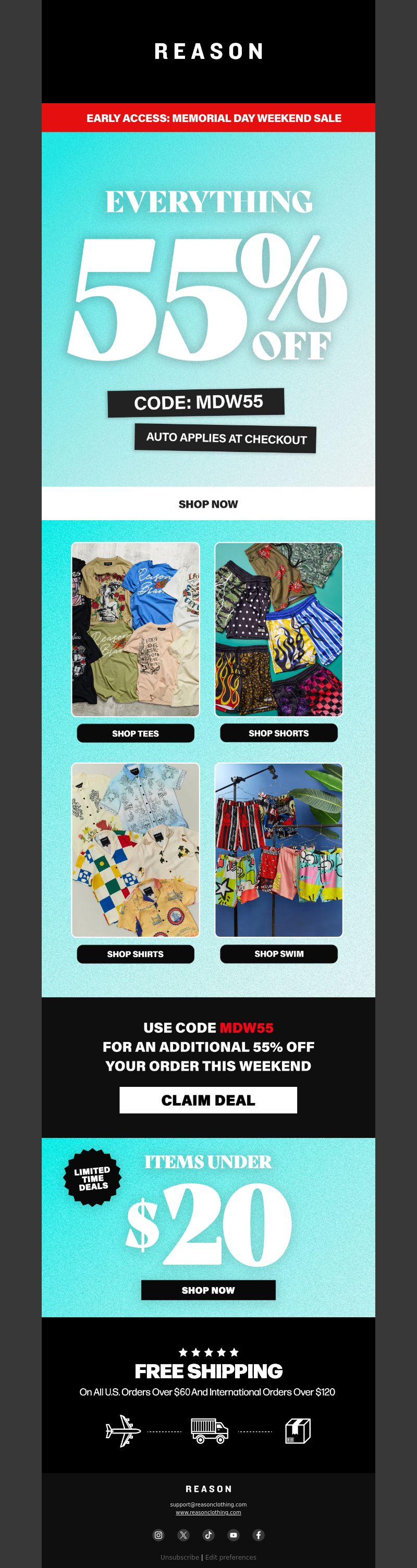Image resolution: width=417 pixels, height=1568 pixels.
Task: Edit email preferences
Action: [231, 1557]
